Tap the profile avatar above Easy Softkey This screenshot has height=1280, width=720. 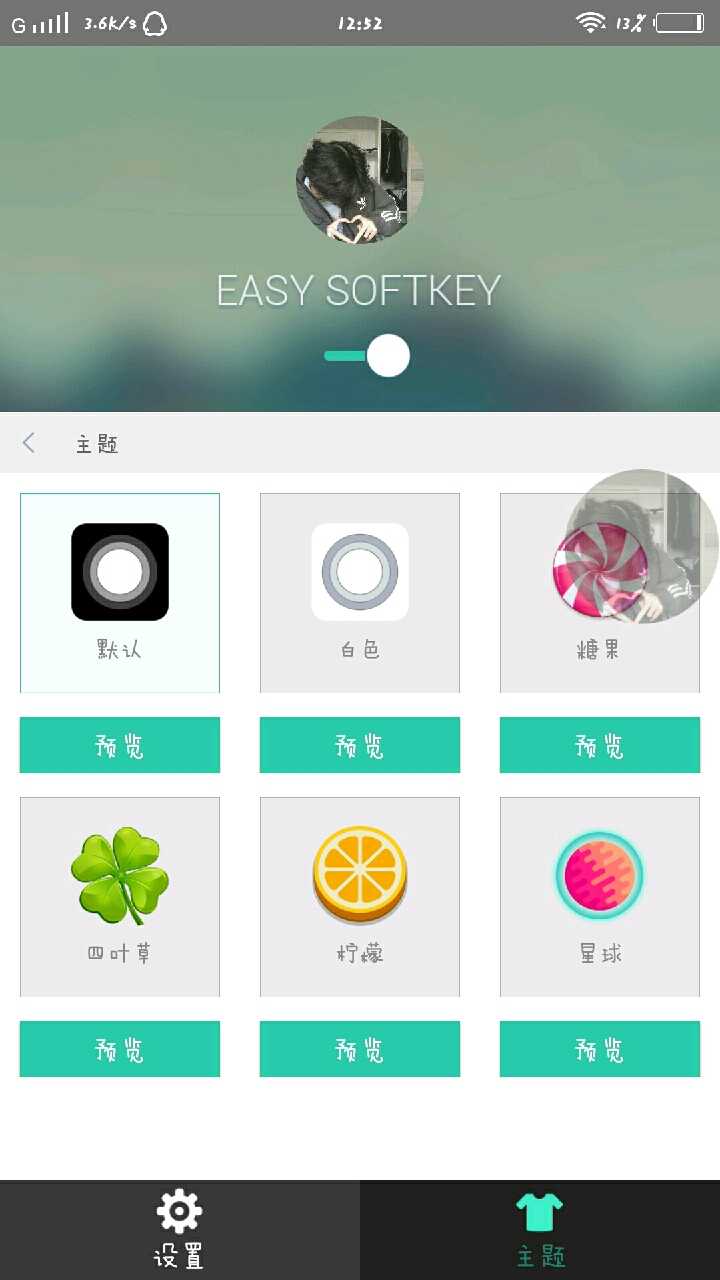360,180
